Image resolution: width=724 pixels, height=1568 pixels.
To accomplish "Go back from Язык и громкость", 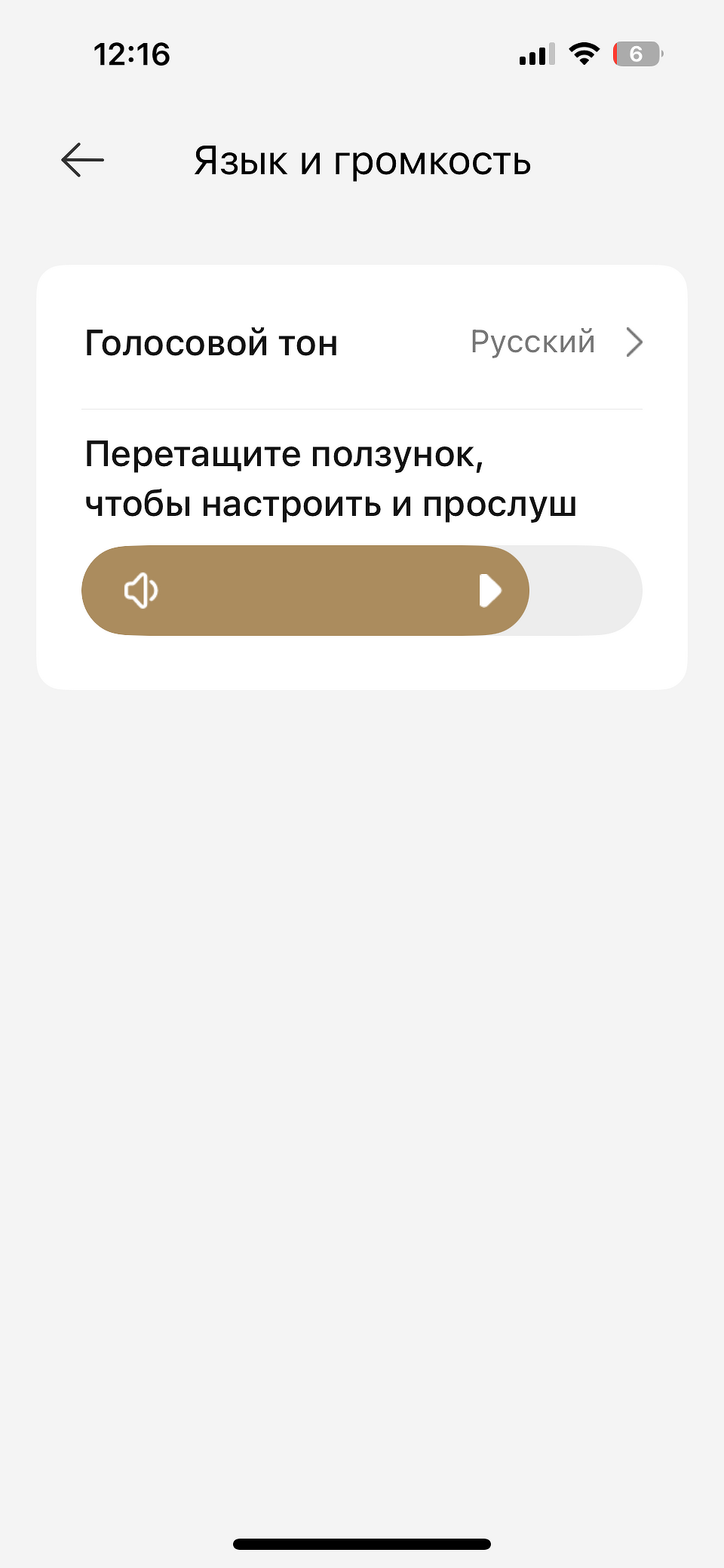I will tap(82, 160).
